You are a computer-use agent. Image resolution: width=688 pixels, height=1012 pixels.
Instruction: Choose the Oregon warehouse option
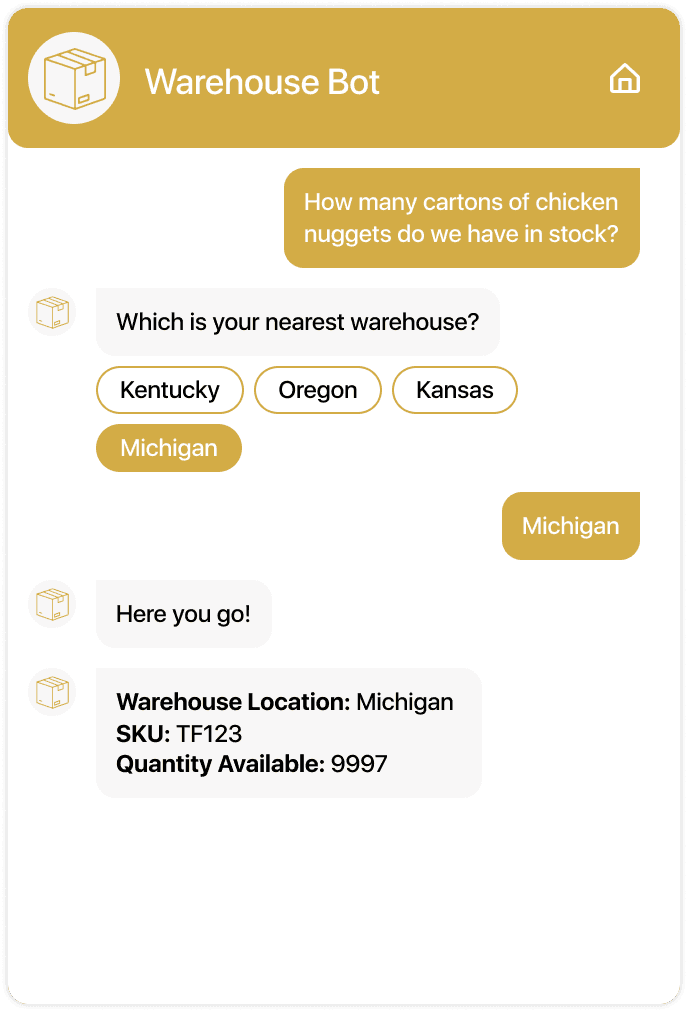click(x=318, y=390)
